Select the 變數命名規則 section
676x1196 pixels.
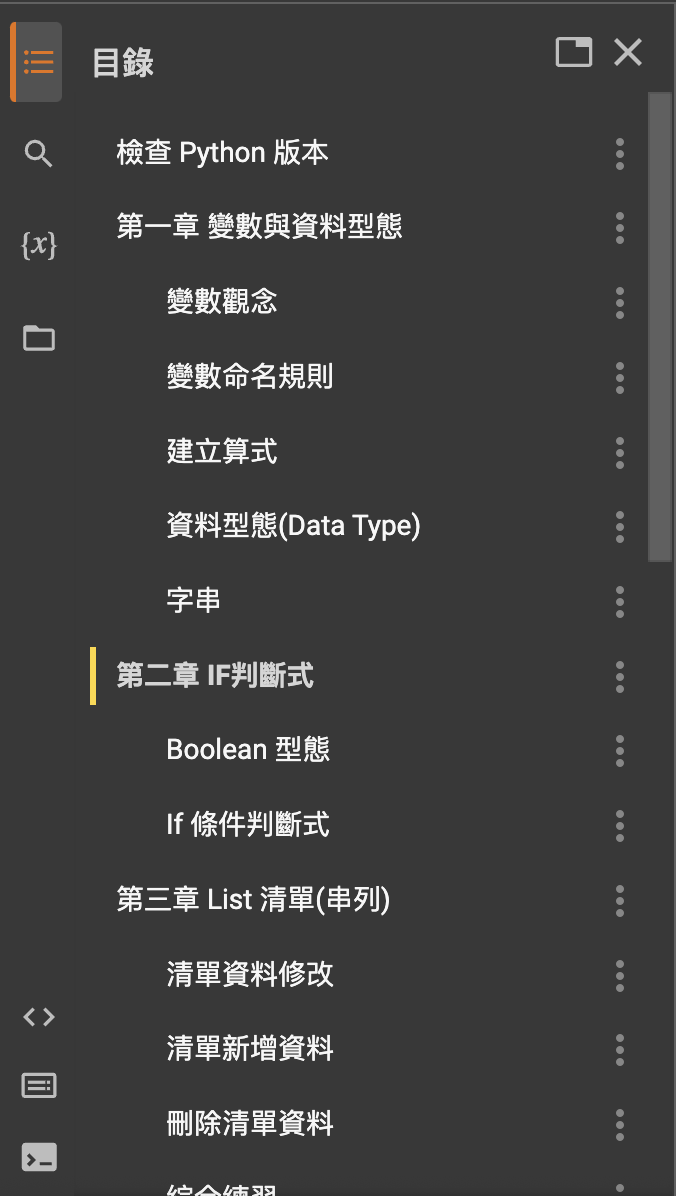point(250,377)
